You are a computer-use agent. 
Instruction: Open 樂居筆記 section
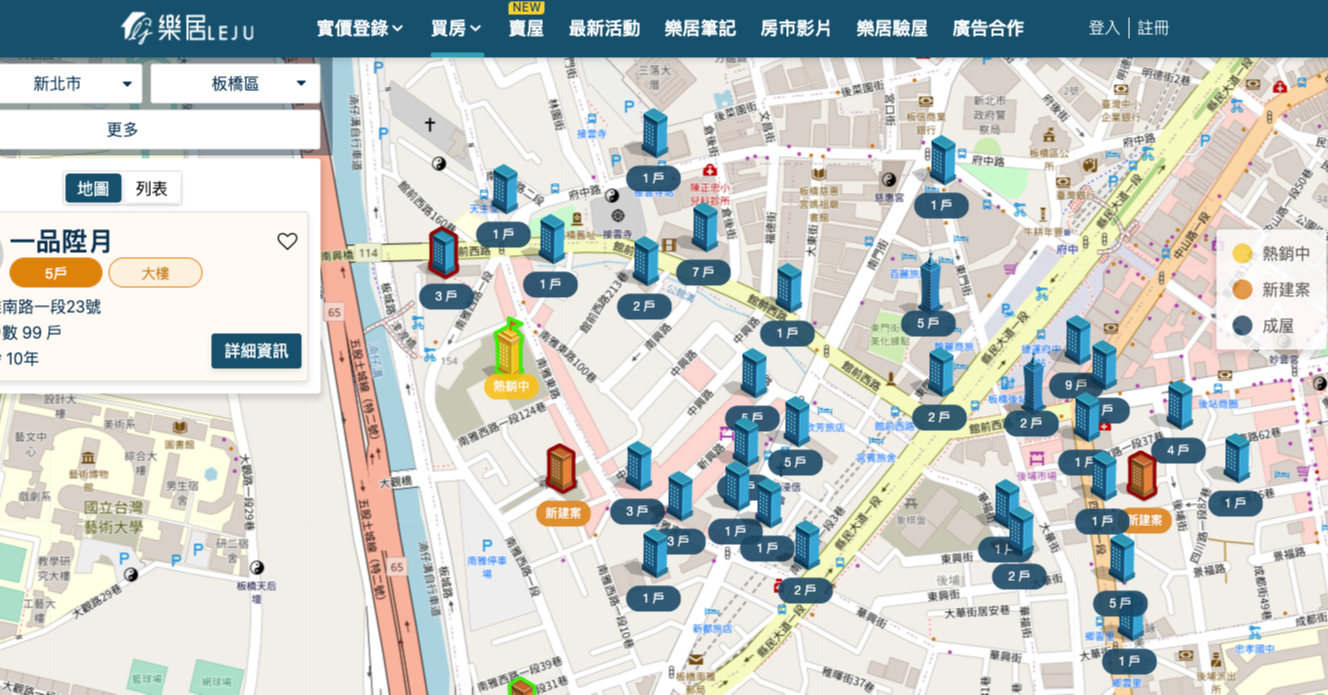[x=700, y=28]
